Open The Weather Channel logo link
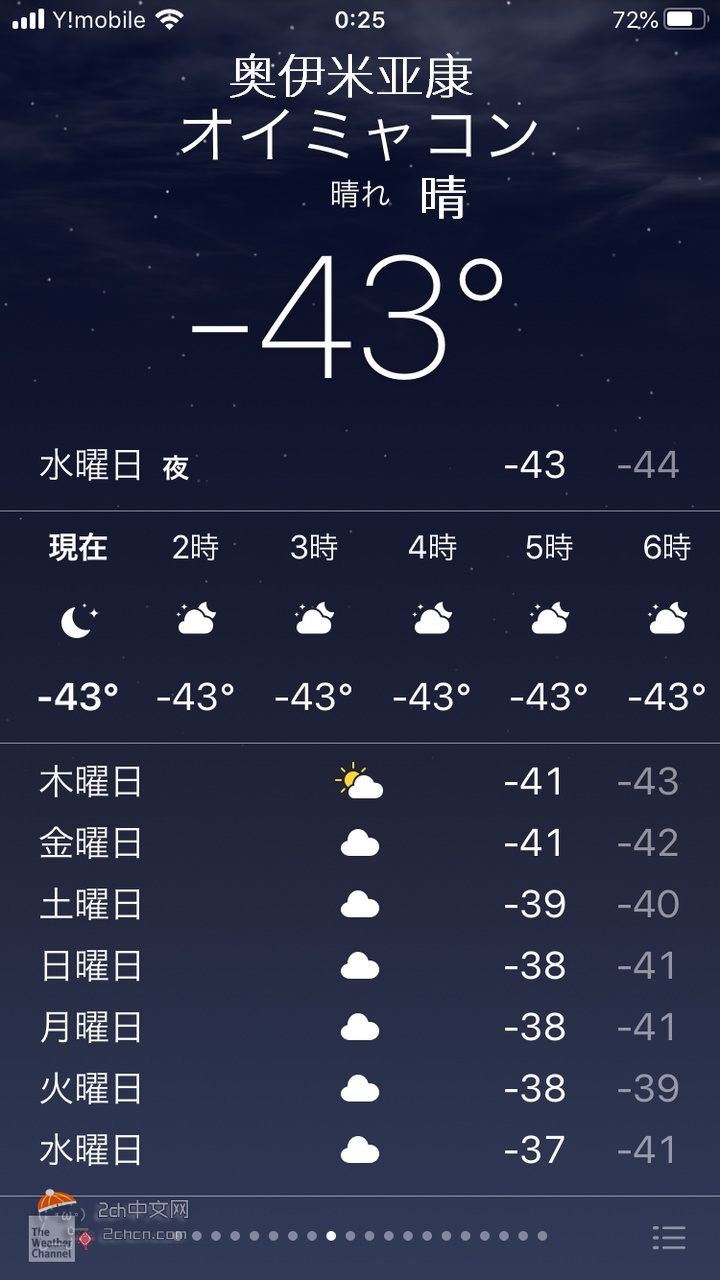The height and width of the screenshot is (1280, 720). tap(51, 1238)
